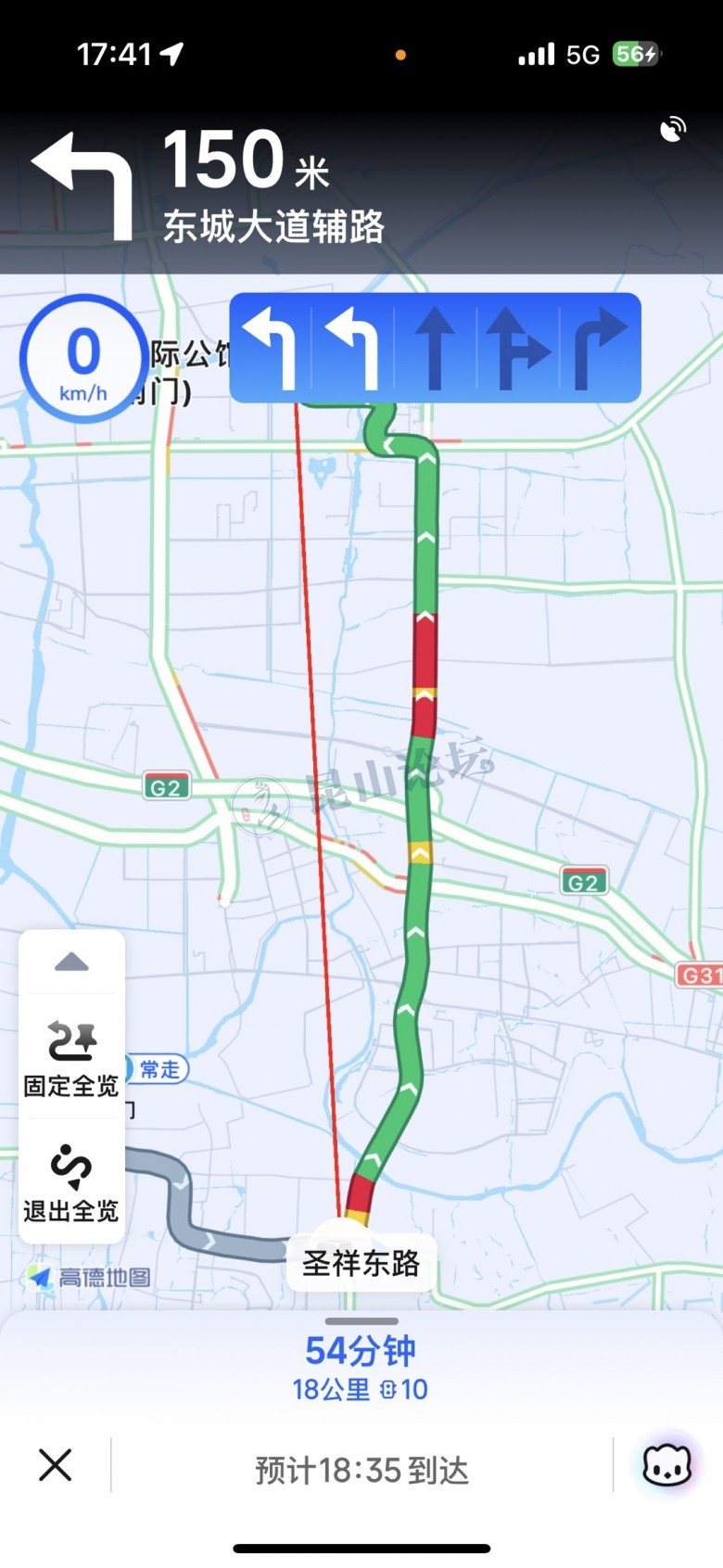Expand the bottom trip info panel handle
The image size is (723, 1568).
[361, 1321]
